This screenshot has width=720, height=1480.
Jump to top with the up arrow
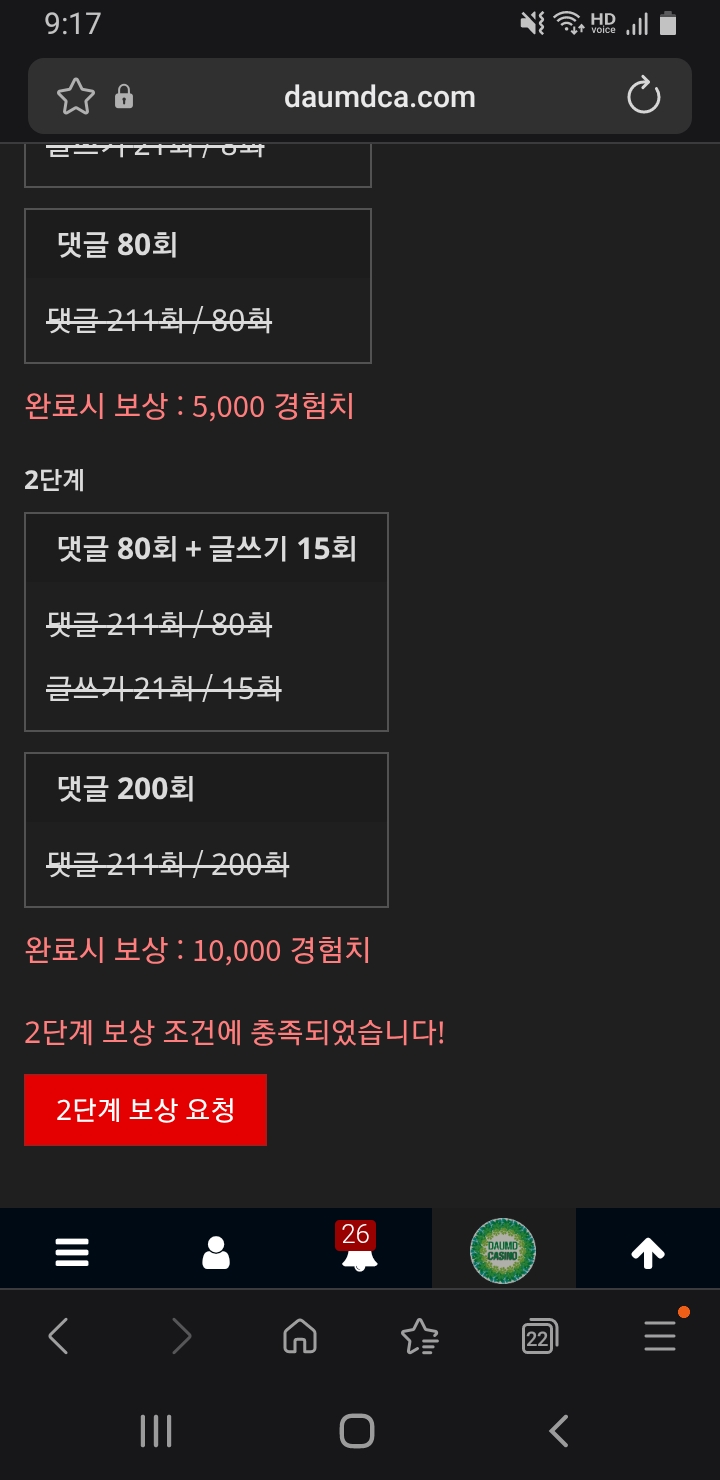click(648, 1252)
